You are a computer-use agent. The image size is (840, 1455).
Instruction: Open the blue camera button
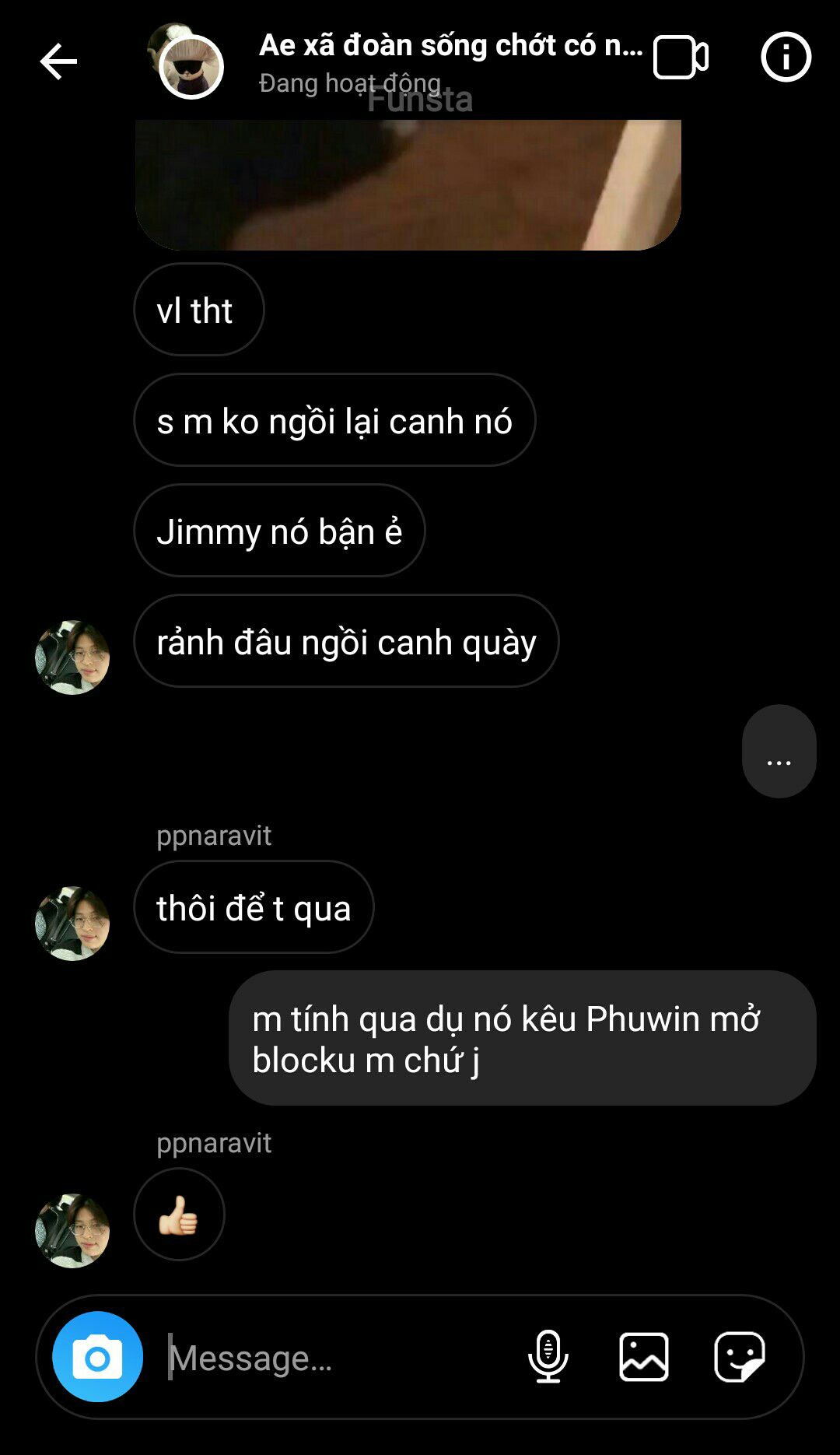click(x=98, y=1357)
